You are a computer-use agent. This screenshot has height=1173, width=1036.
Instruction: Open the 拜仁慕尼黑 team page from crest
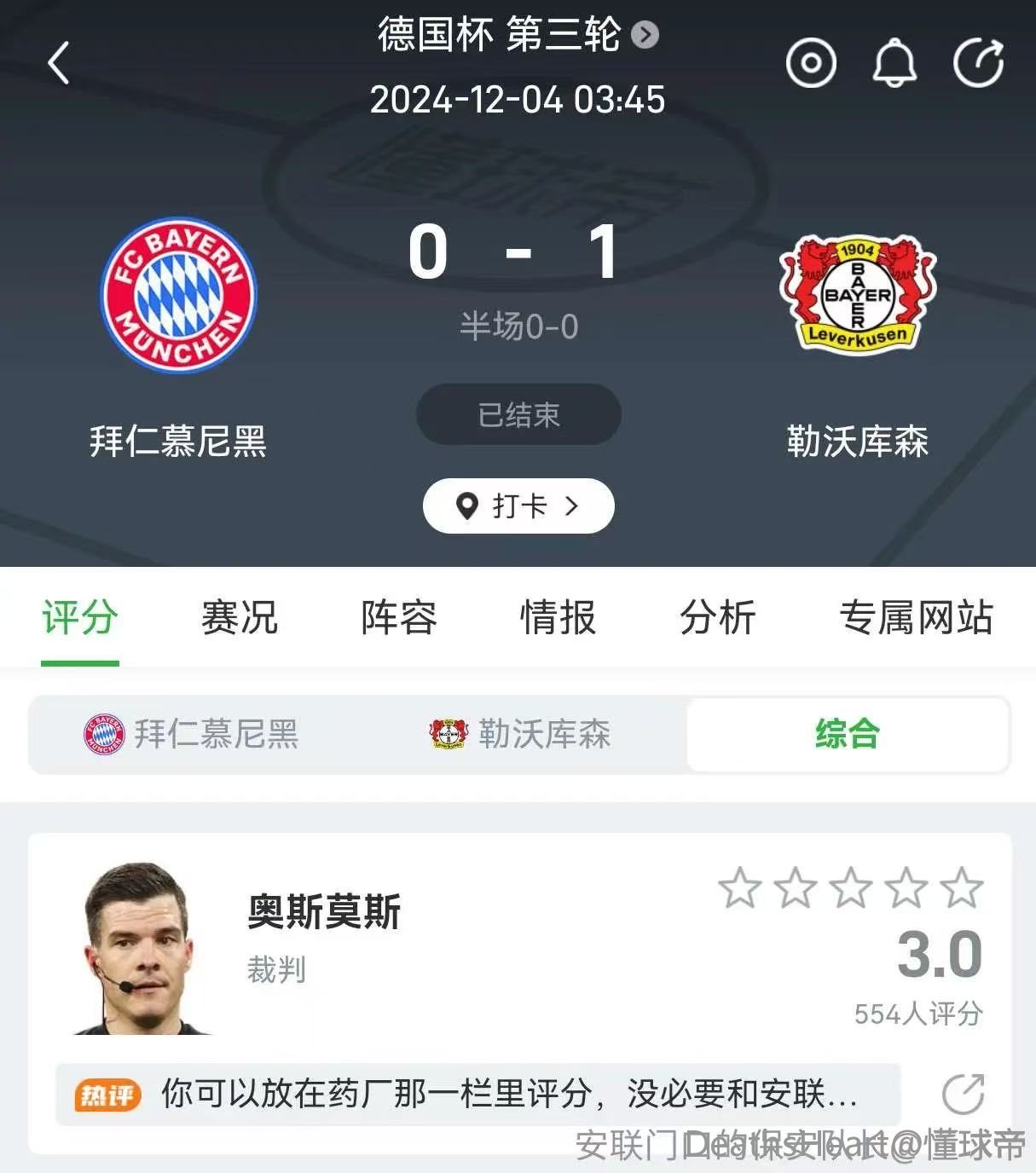click(x=178, y=295)
